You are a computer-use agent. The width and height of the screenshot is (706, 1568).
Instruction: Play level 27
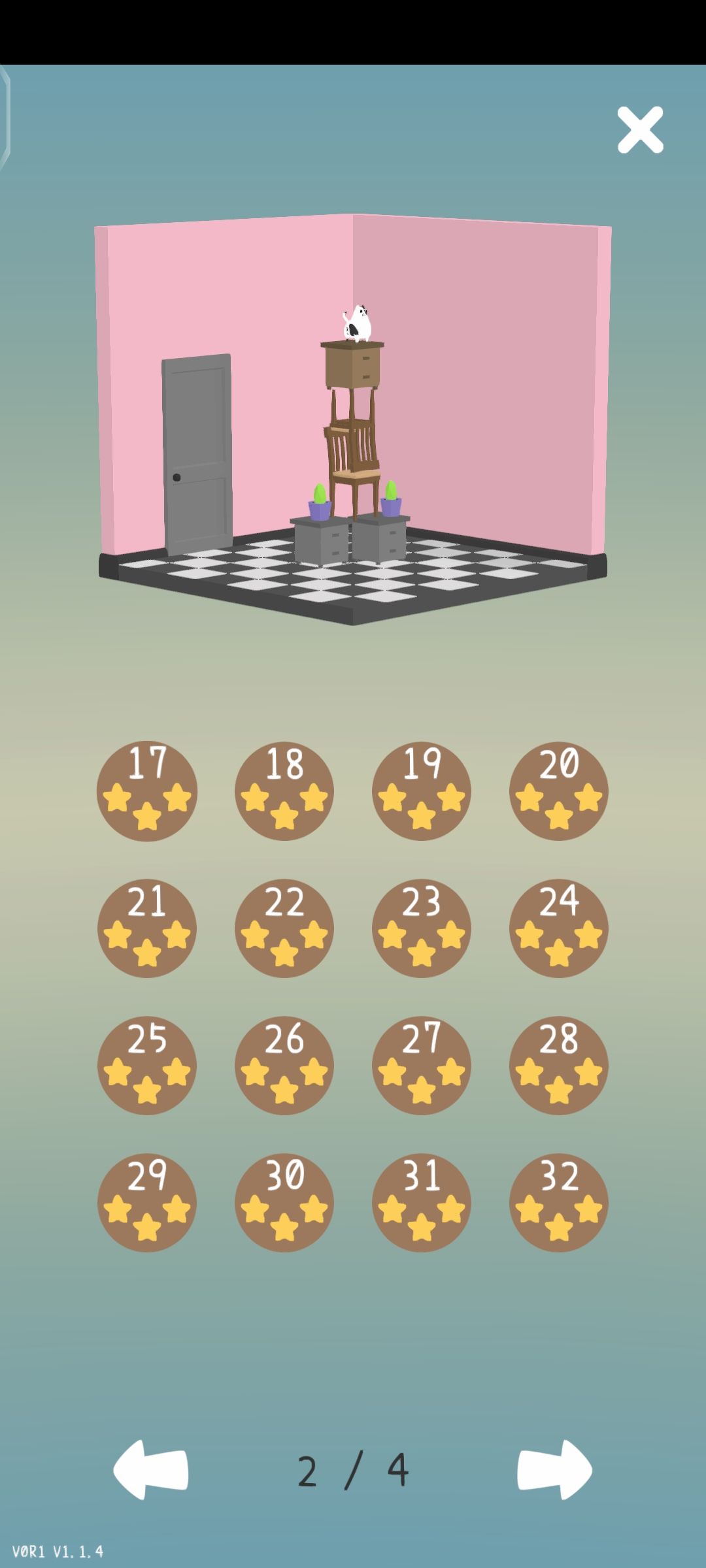(x=422, y=1066)
